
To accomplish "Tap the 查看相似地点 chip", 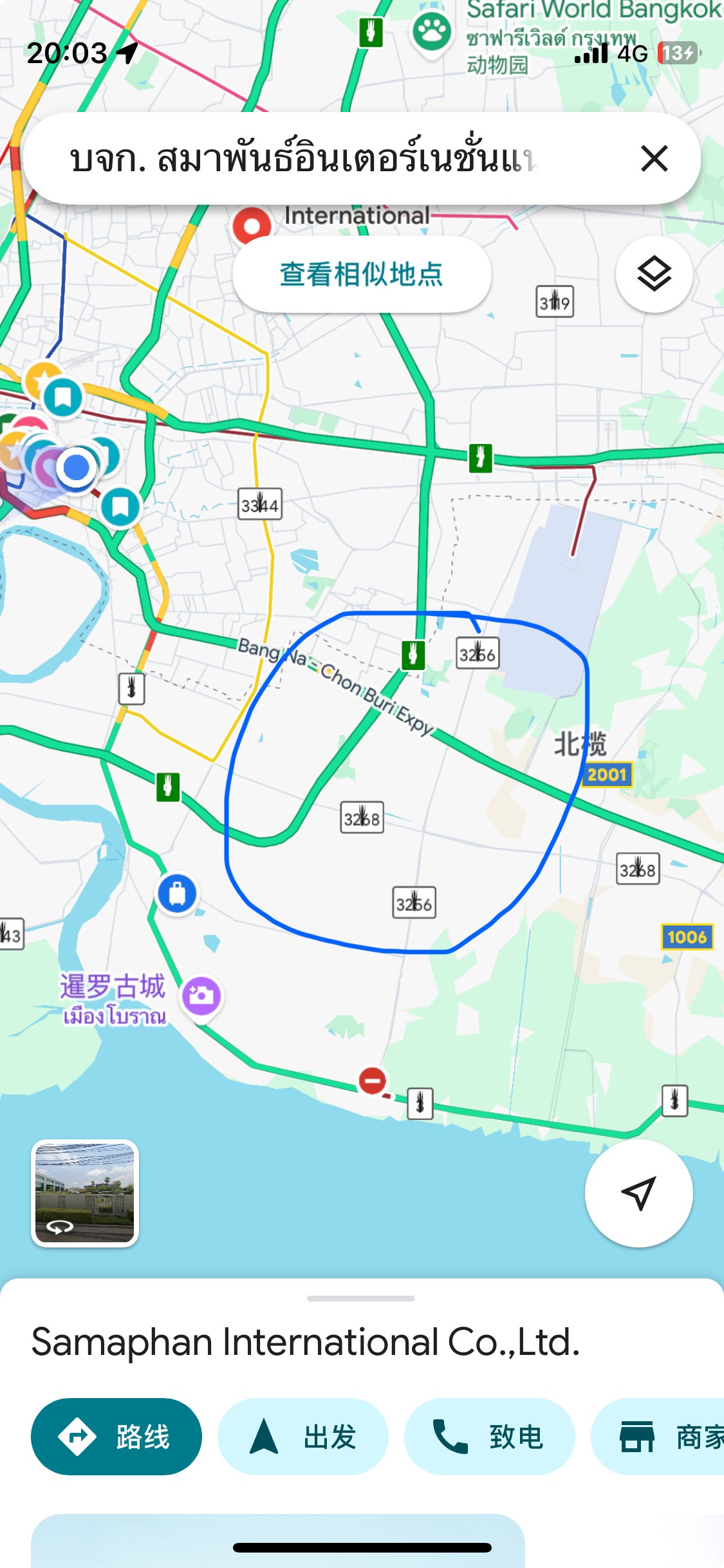I will point(362,275).
